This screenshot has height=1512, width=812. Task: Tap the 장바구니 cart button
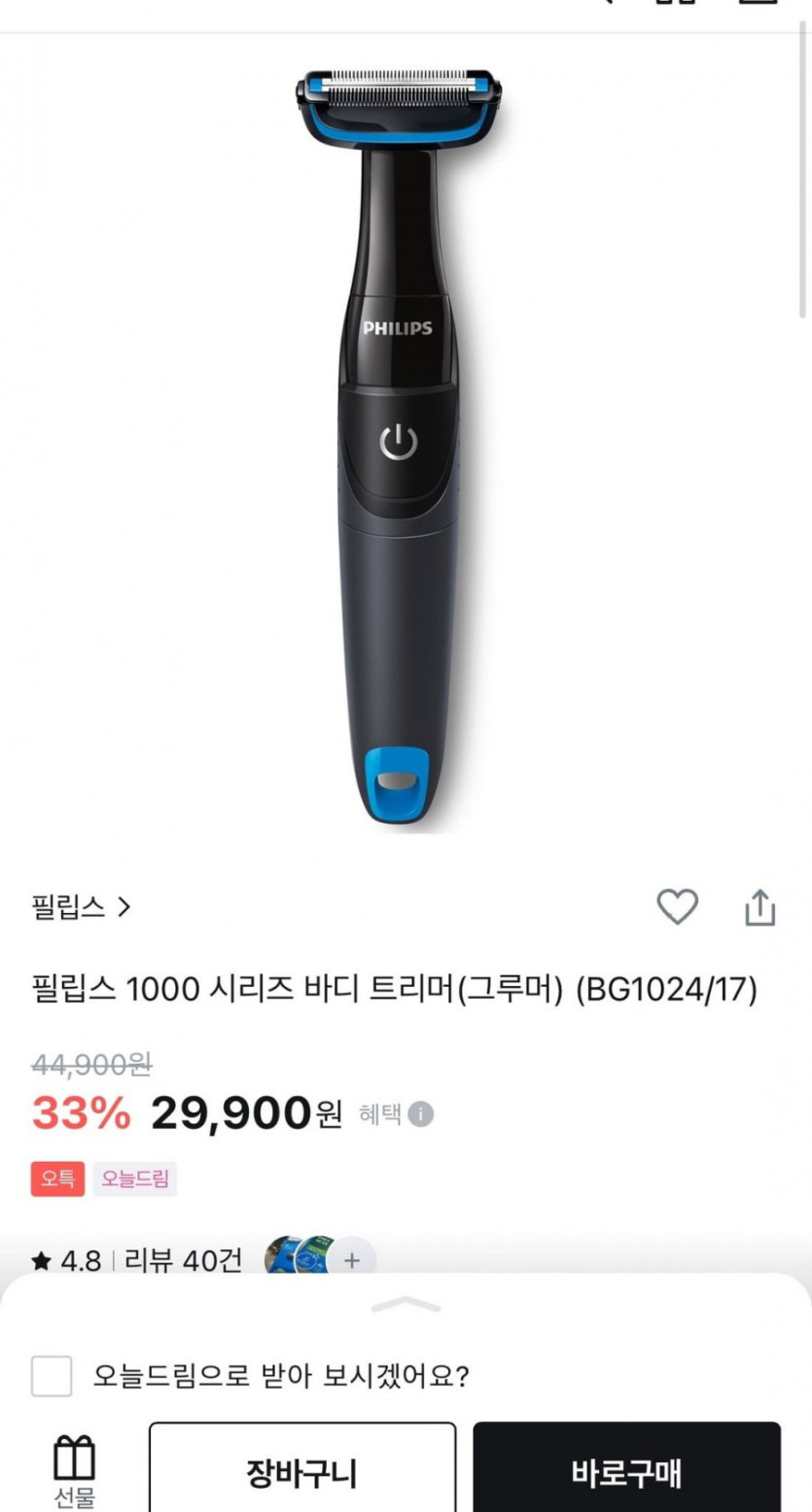pyautogui.click(x=301, y=1474)
